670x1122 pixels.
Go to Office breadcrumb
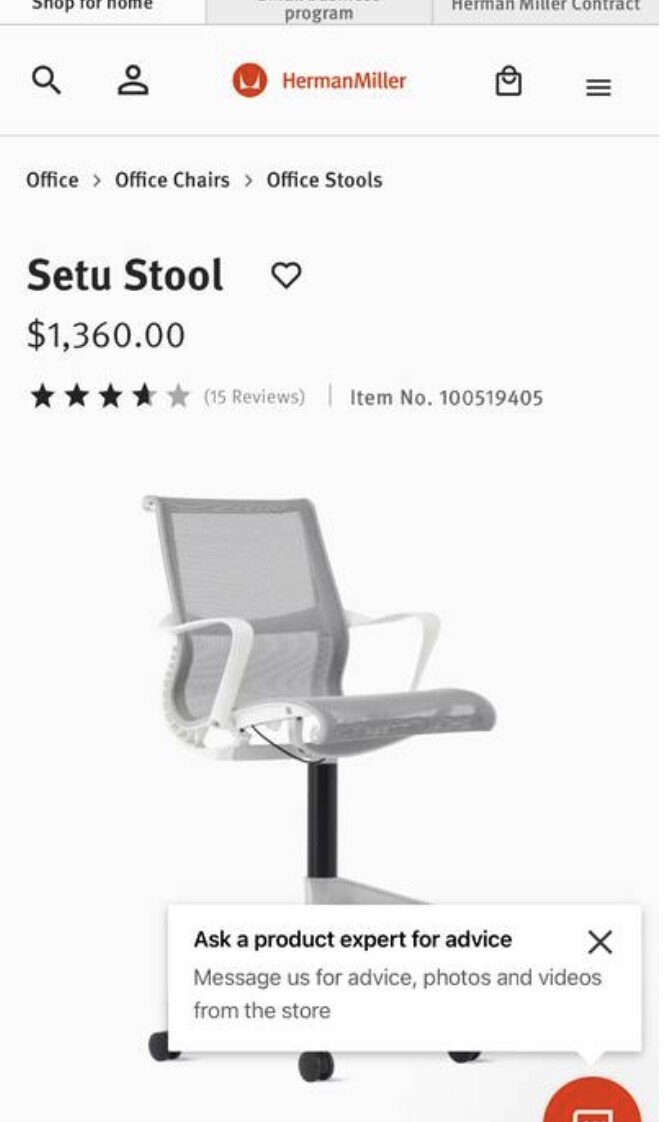(52, 180)
